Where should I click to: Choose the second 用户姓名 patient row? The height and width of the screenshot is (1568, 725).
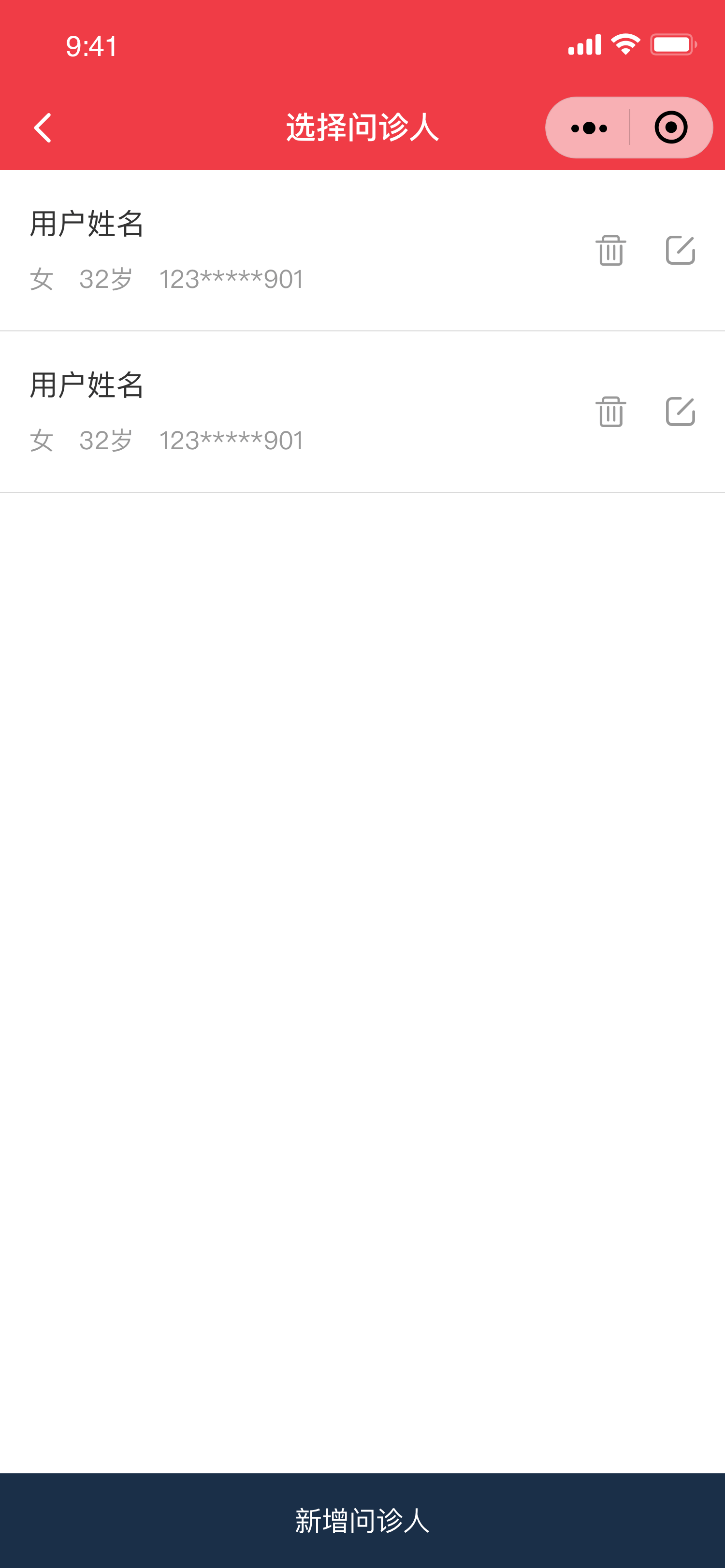point(244,412)
